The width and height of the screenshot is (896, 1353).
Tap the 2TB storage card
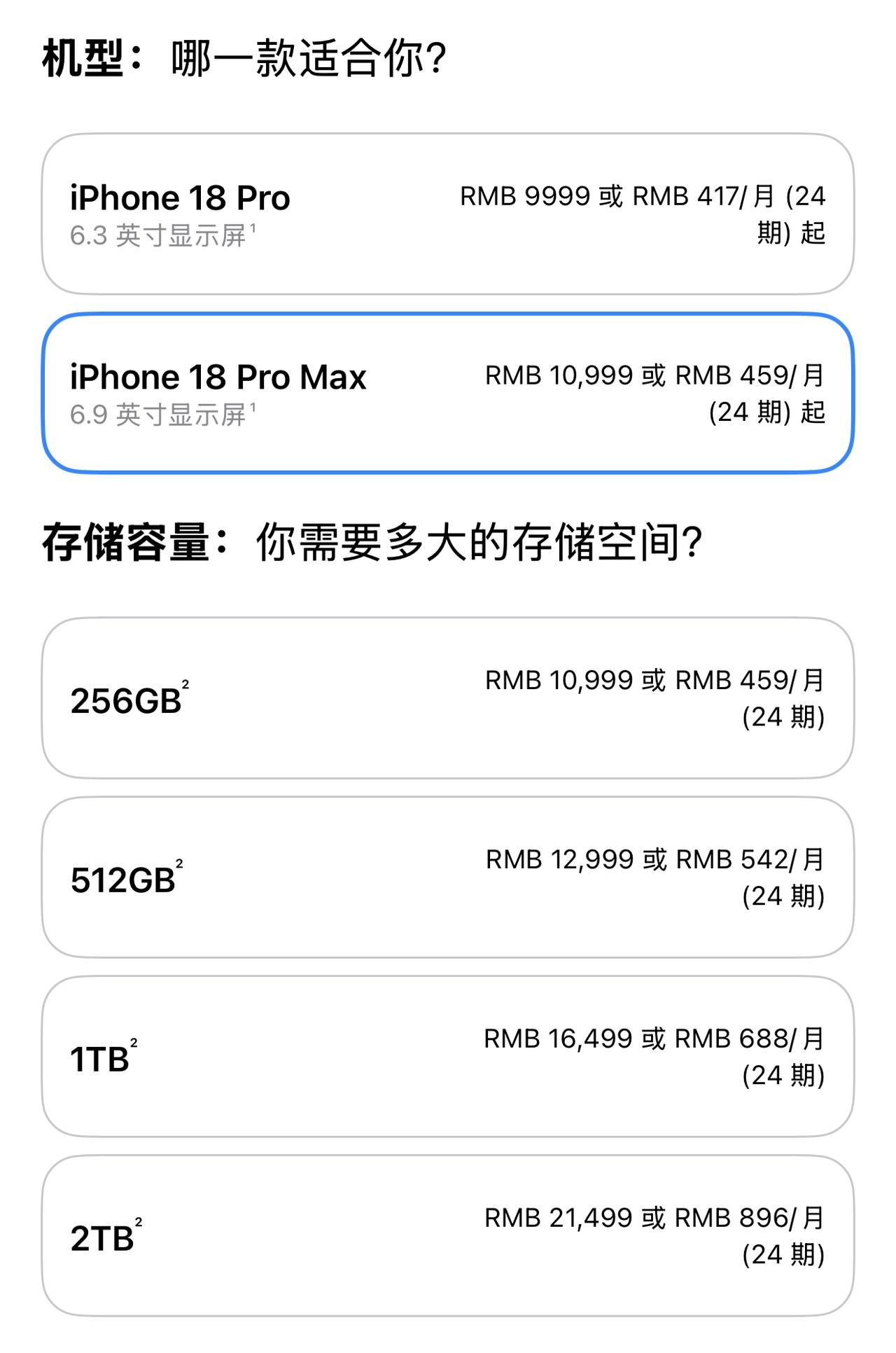(448, 1235)
